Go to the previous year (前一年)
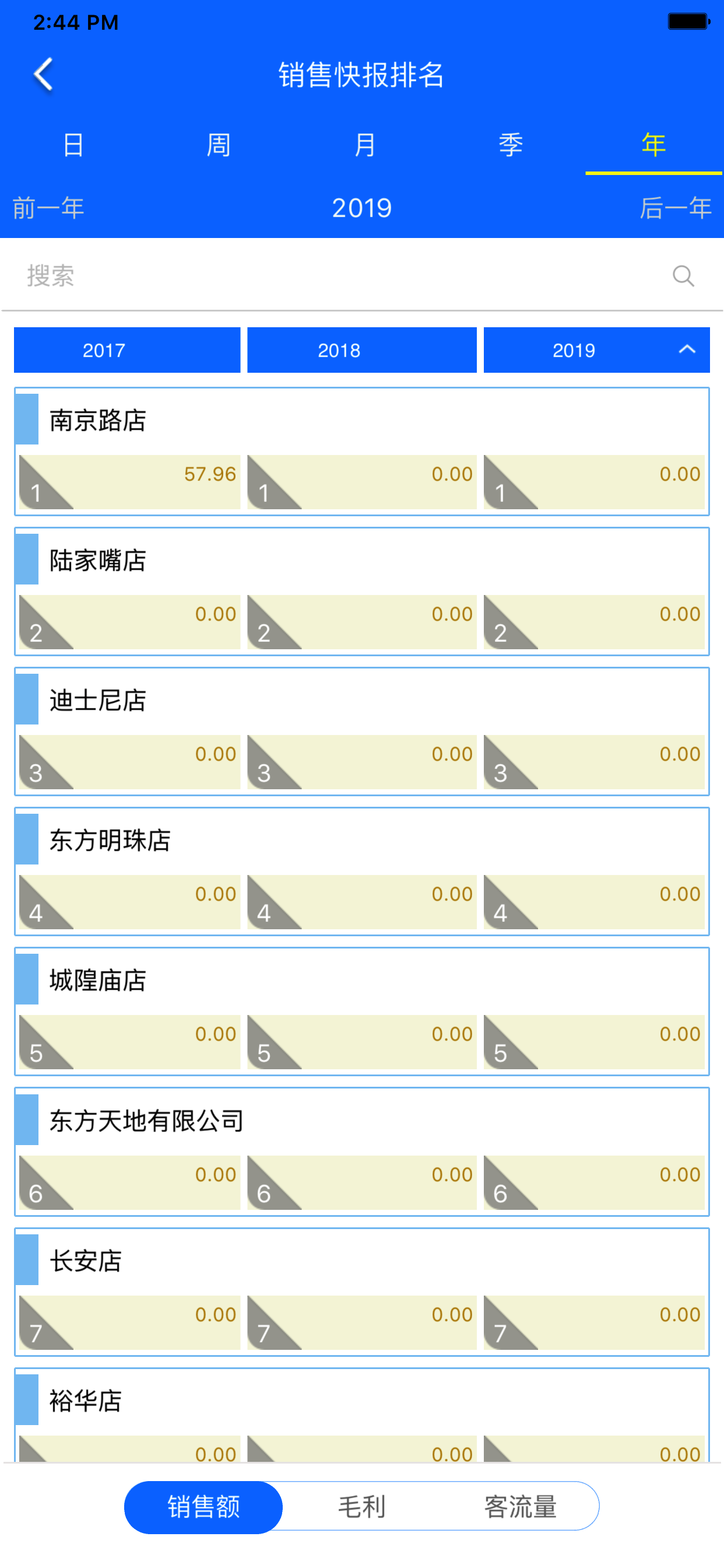724x1568 pixels. click(48, 208)
